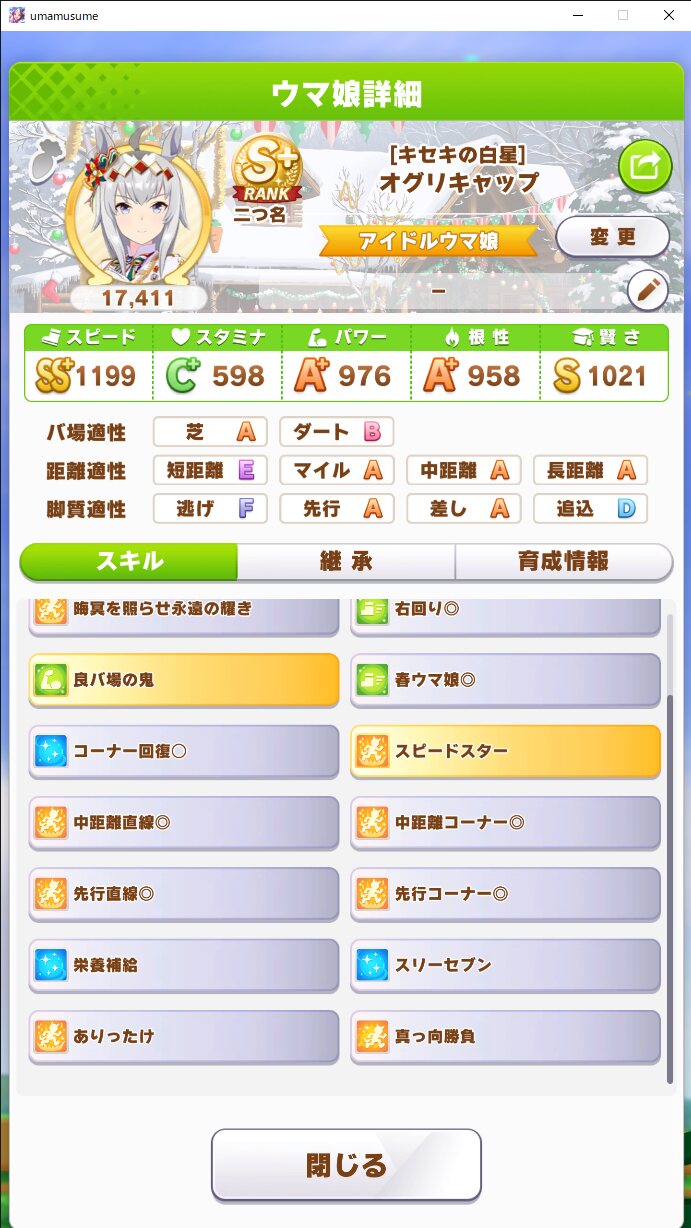
Task: Tap the green share icon
Action: click(645, 166)
